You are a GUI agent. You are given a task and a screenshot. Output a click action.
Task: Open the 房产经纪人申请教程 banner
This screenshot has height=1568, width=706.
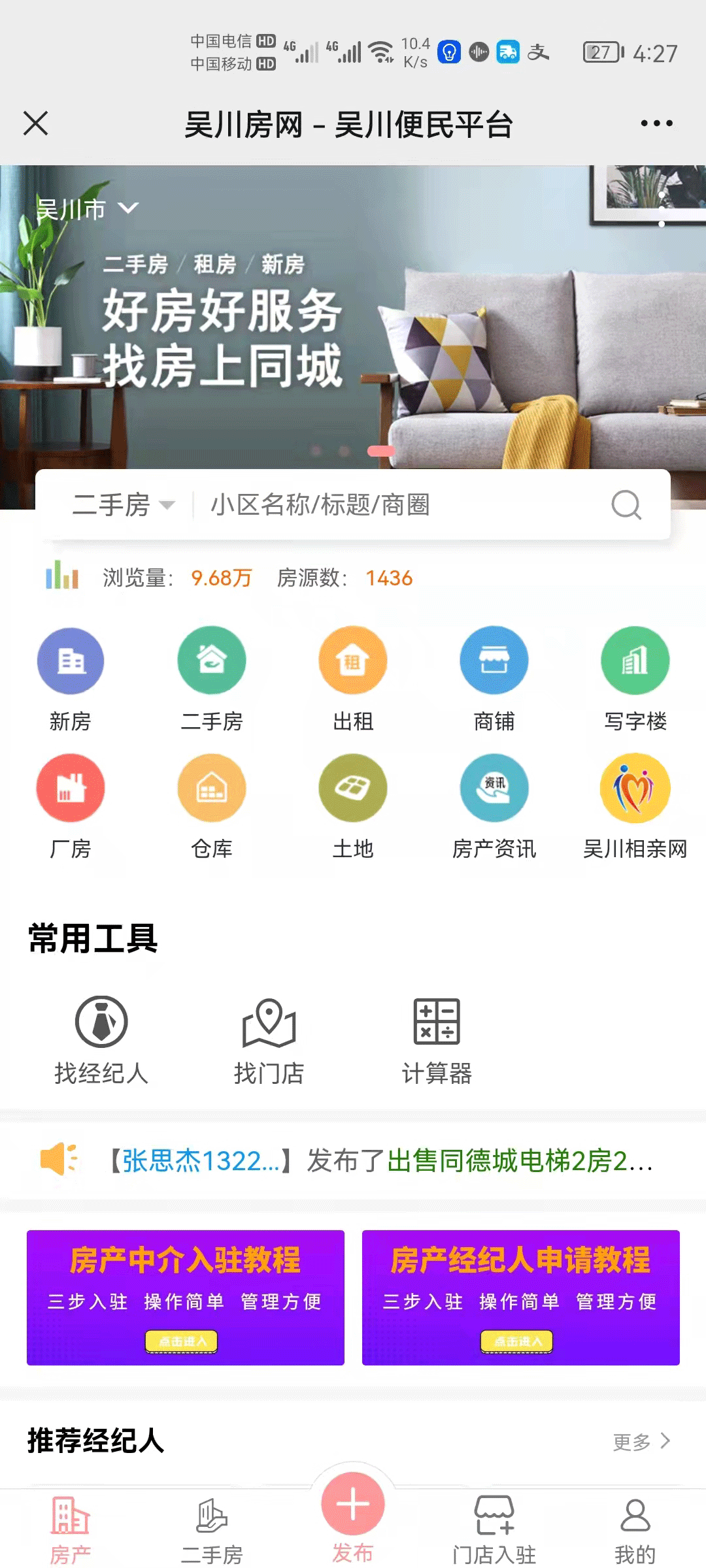tap(521, 1298)
